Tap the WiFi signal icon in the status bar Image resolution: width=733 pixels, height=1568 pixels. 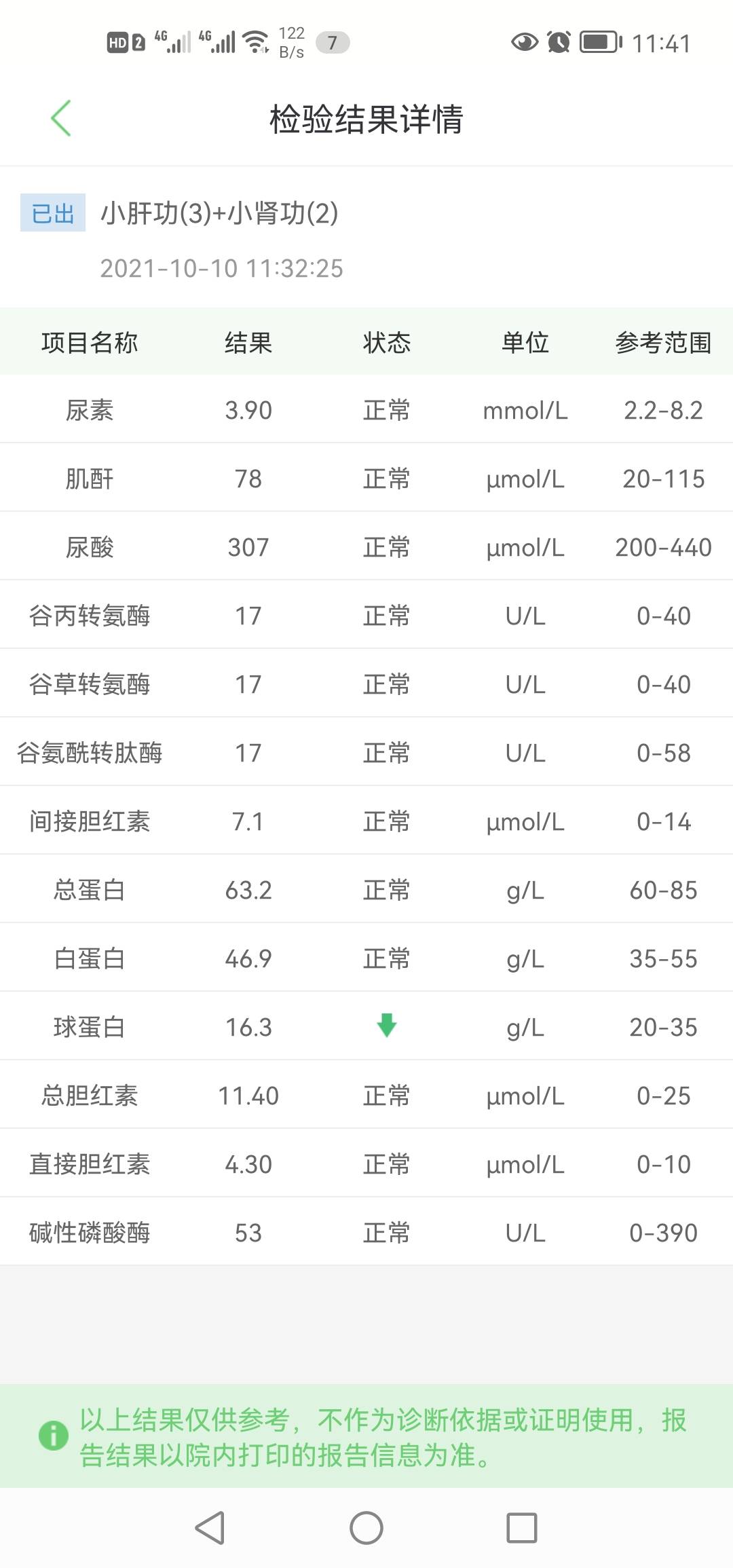[x=255, y=41]
